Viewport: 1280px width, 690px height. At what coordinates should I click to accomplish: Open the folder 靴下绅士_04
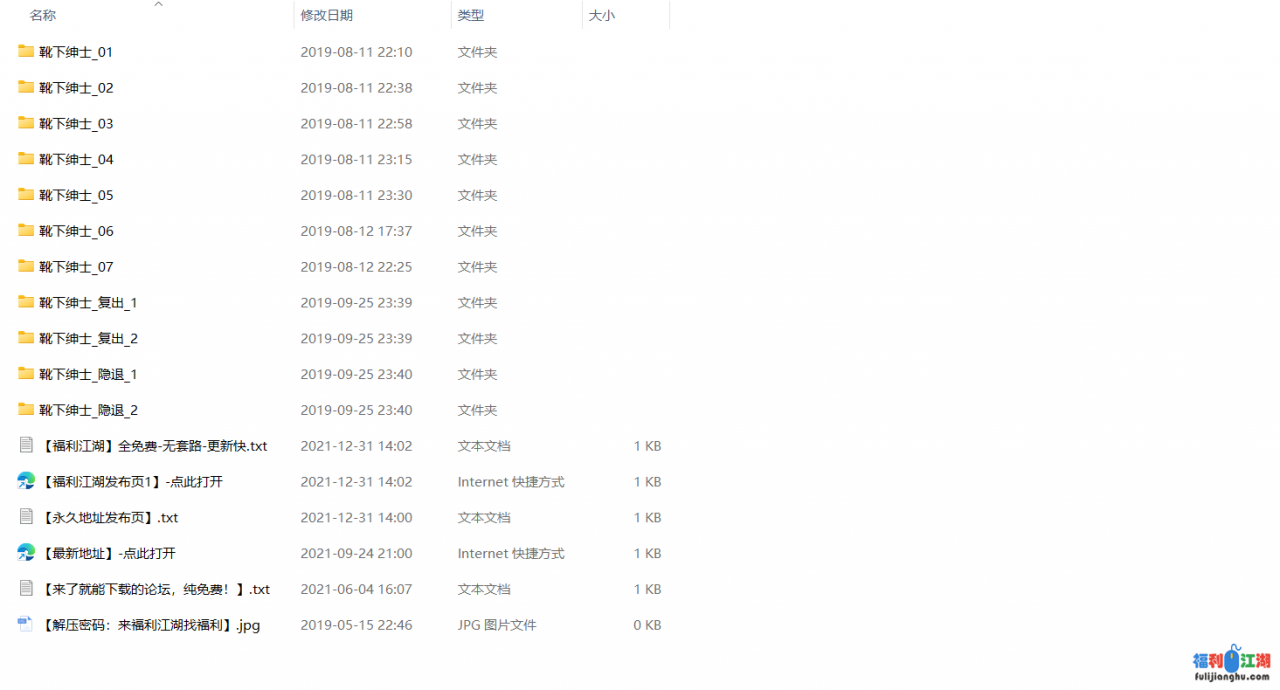point(75,160)
